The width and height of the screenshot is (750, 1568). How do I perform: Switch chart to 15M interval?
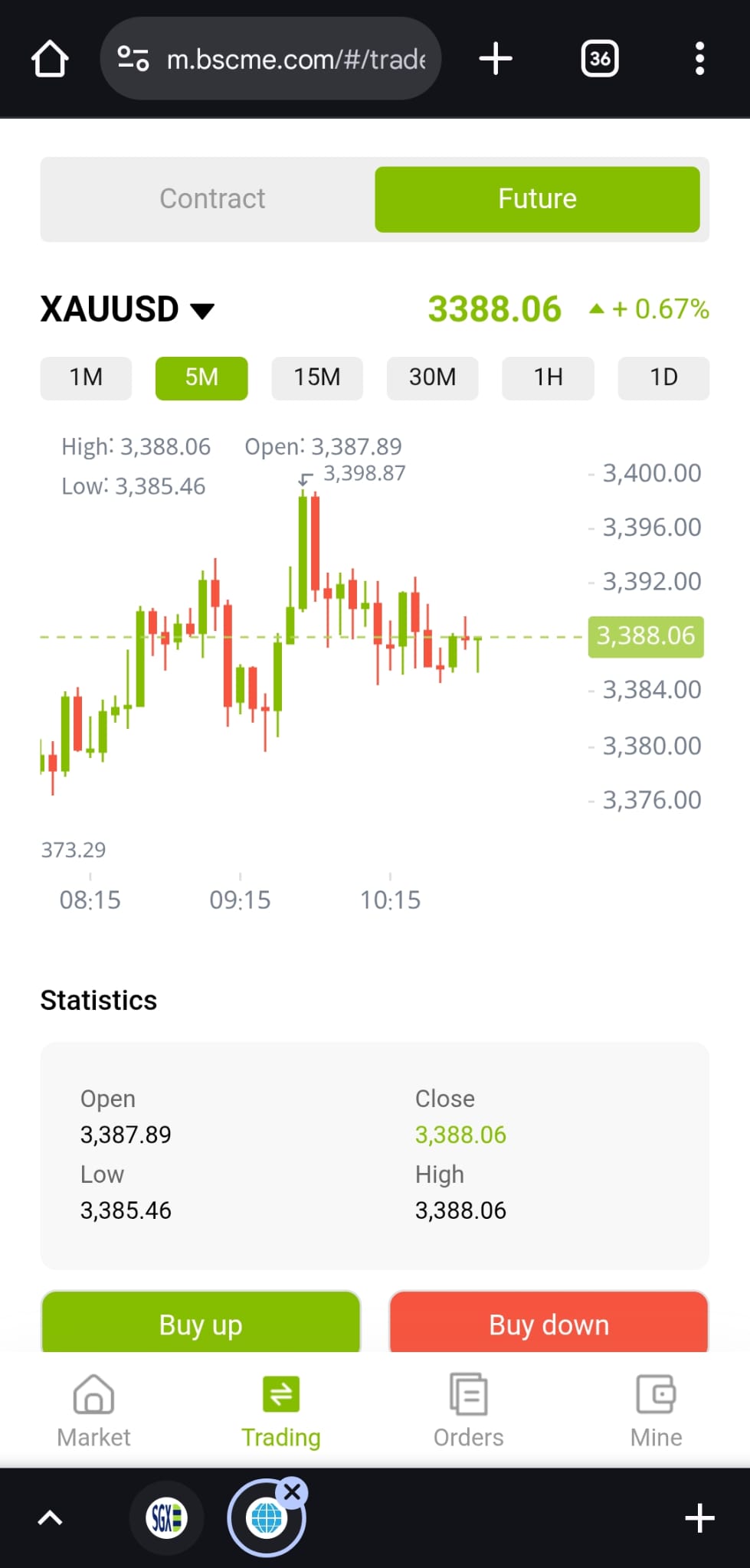[317, 377]
